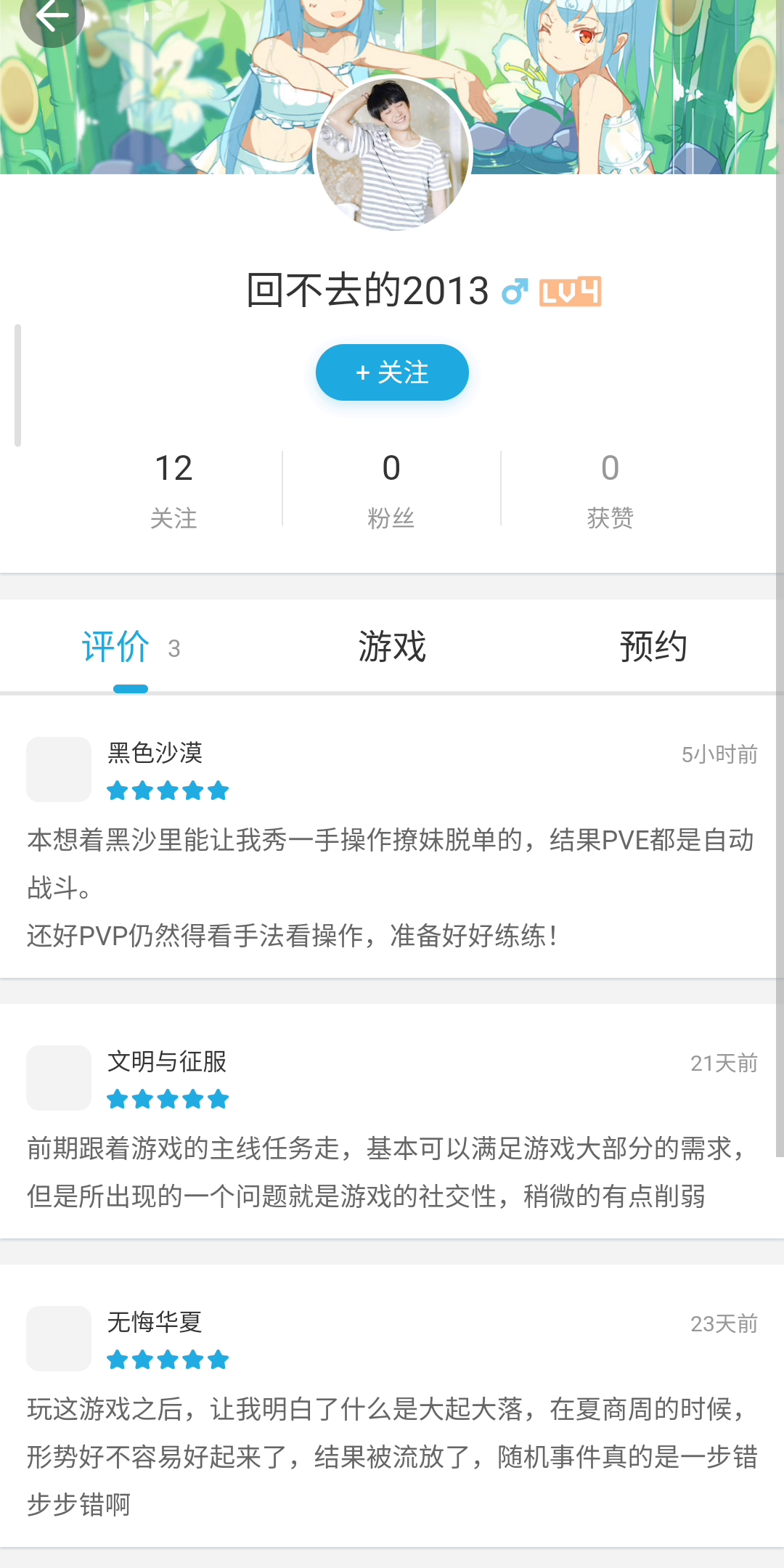Viewport: 784px width, 1568px height.
Task: Go back using the arrow icon
Action: click(x=51, y=16)
